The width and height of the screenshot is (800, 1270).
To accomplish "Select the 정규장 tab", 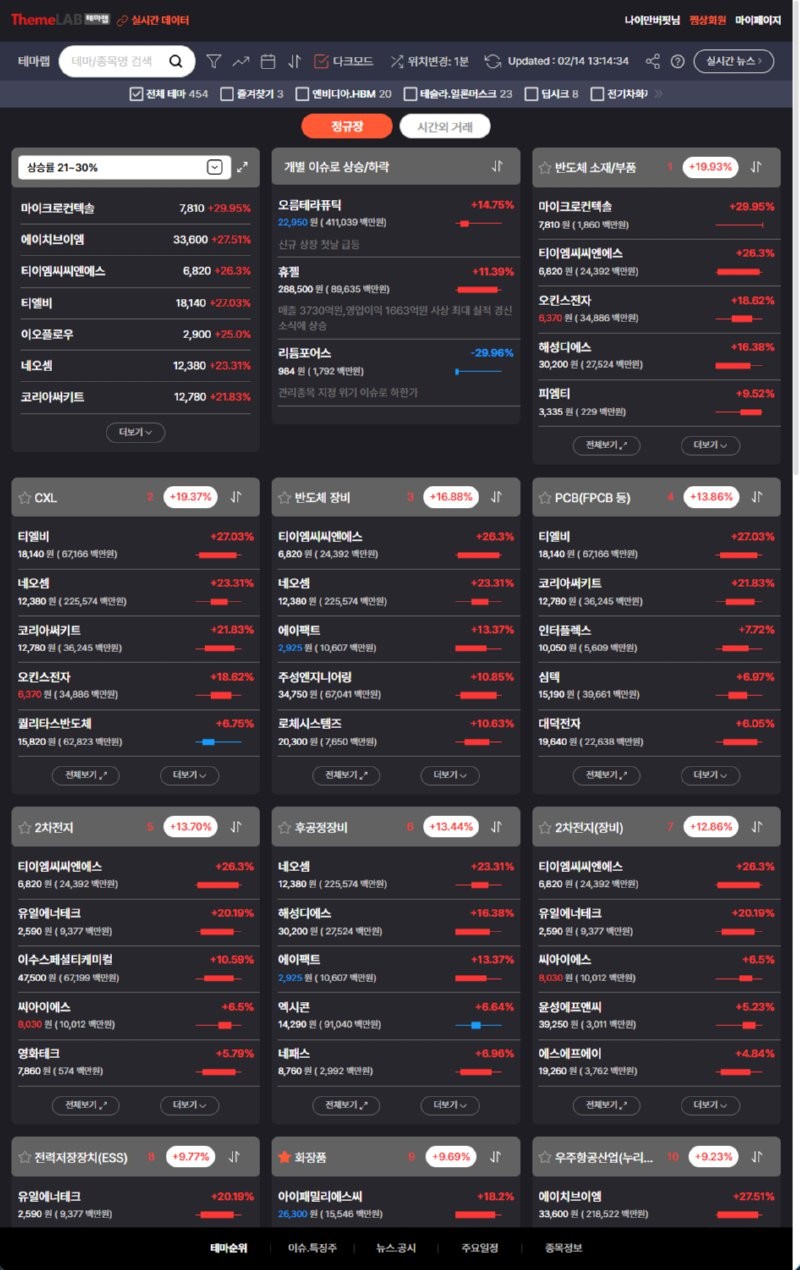I will [x=346, y=126].
